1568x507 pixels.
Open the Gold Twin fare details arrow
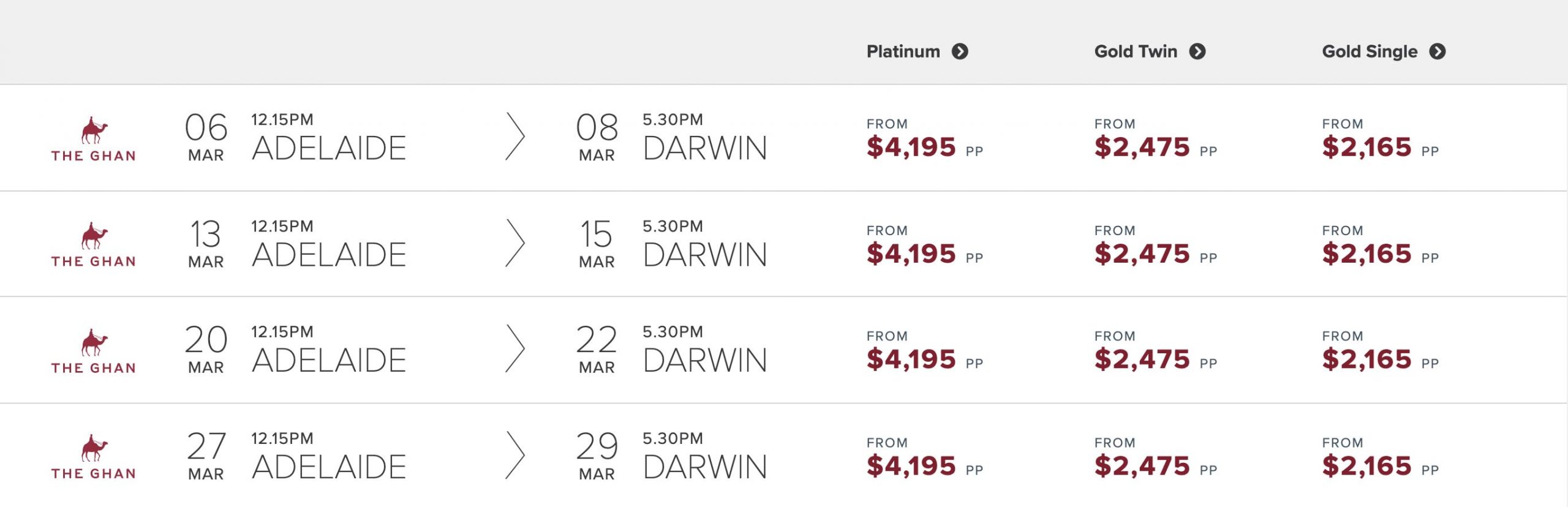1197,52
